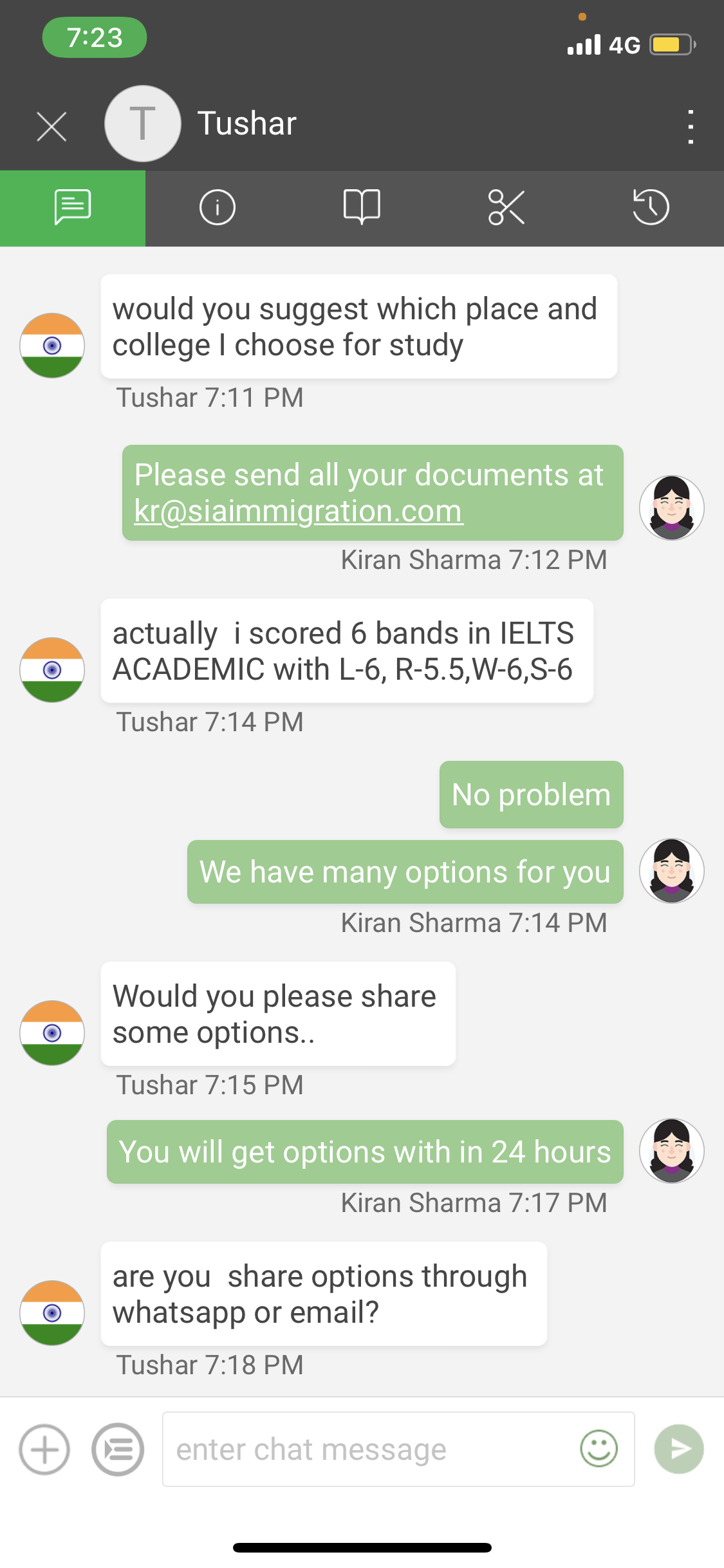Open the three-dot overflow menu

[691, 126]
